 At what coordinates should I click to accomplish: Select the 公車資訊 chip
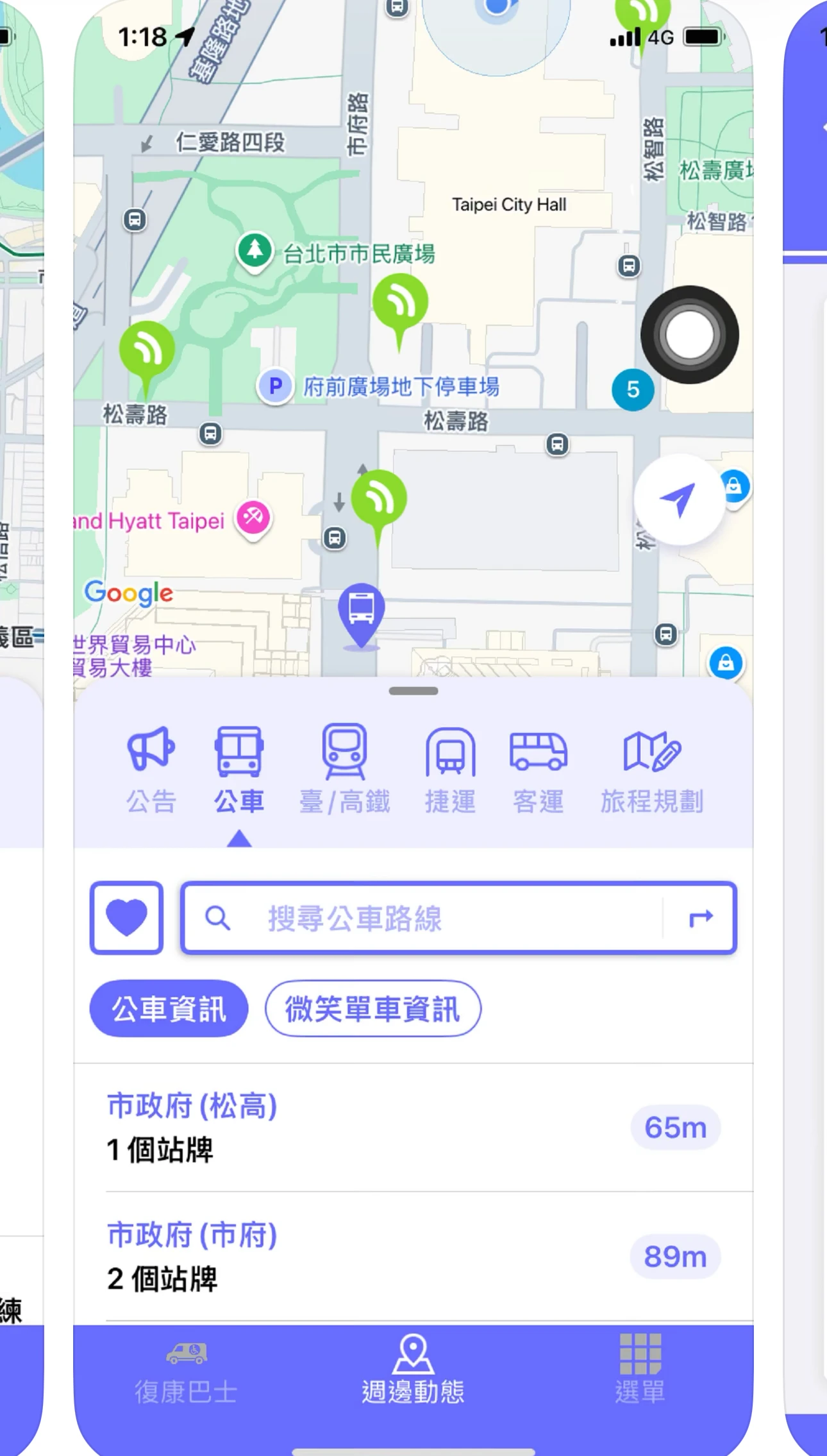tap(169, 1008)
